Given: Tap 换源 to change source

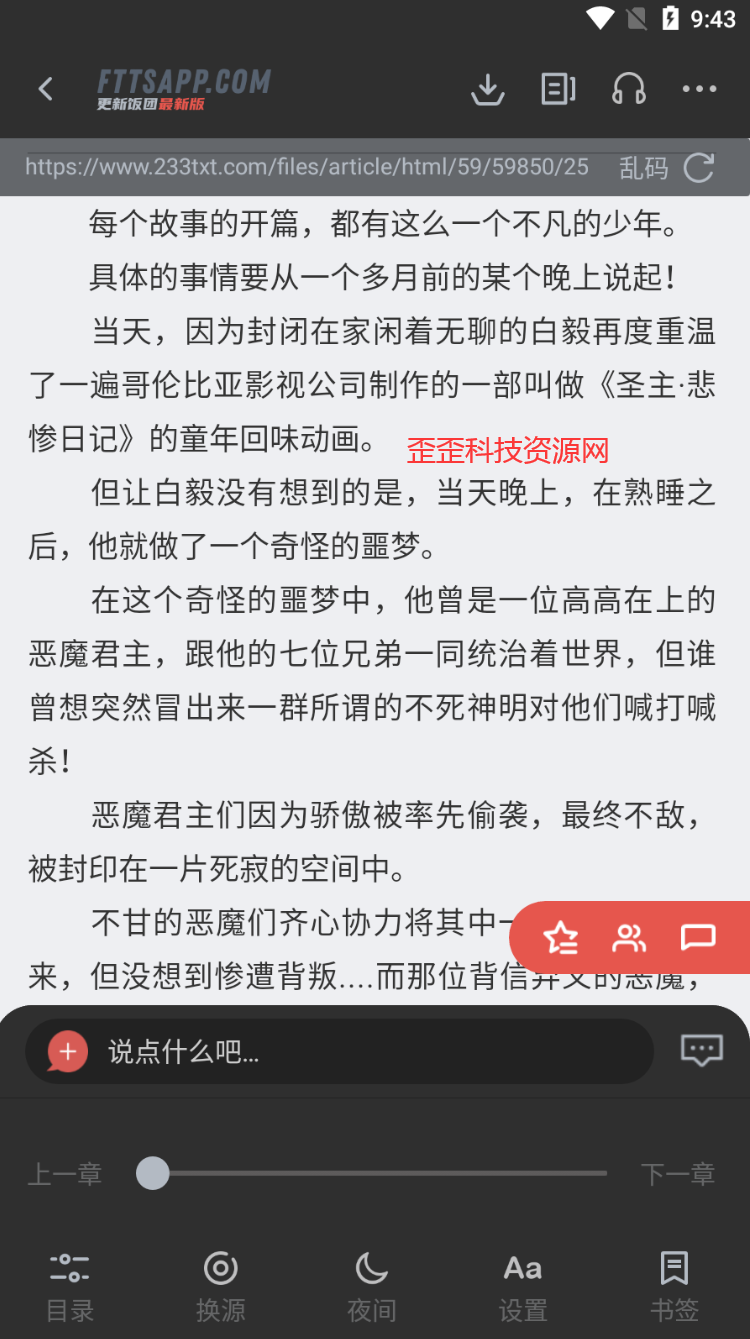Looking at the screenshot, I should point(221,1287).
